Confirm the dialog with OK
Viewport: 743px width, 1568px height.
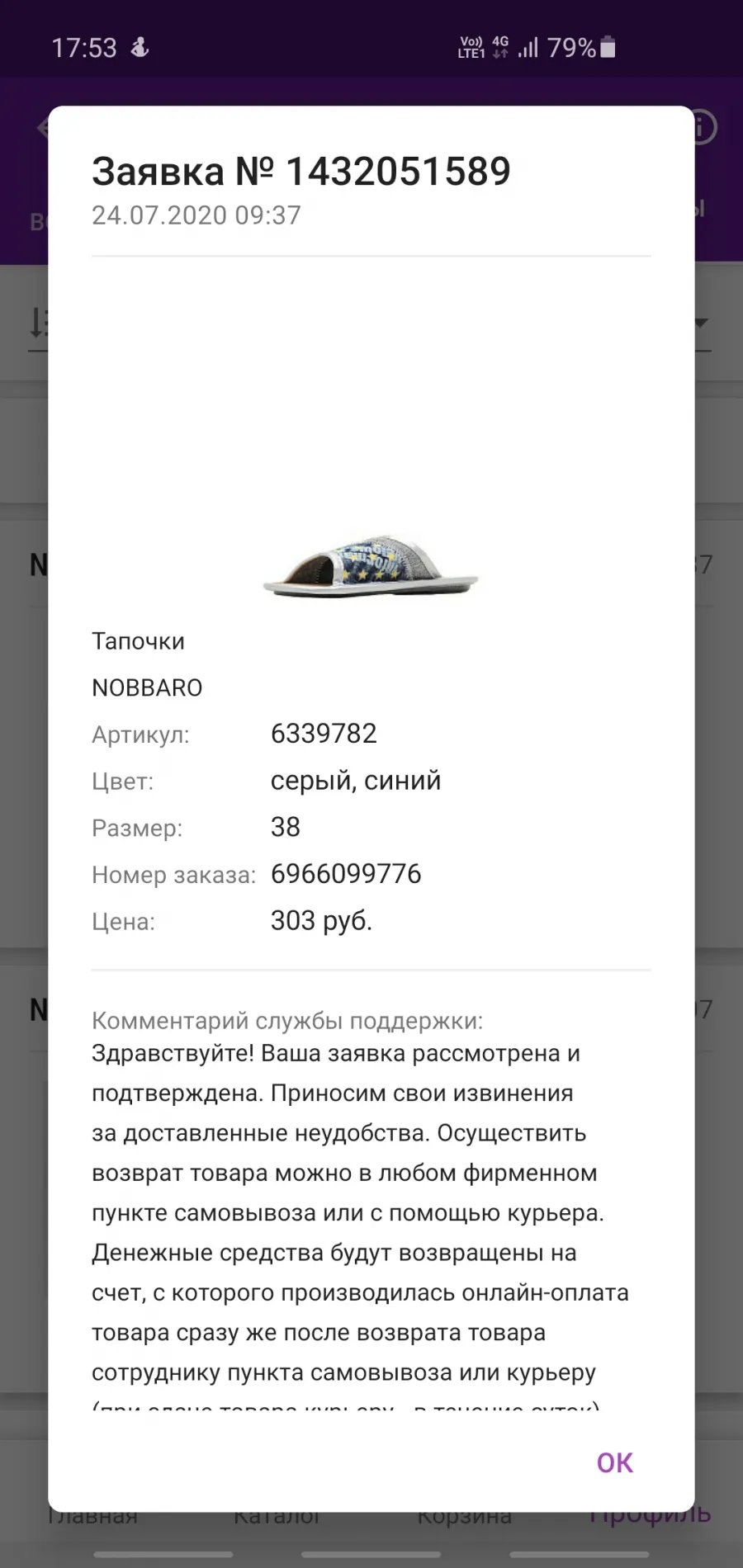pos(614,1462)
